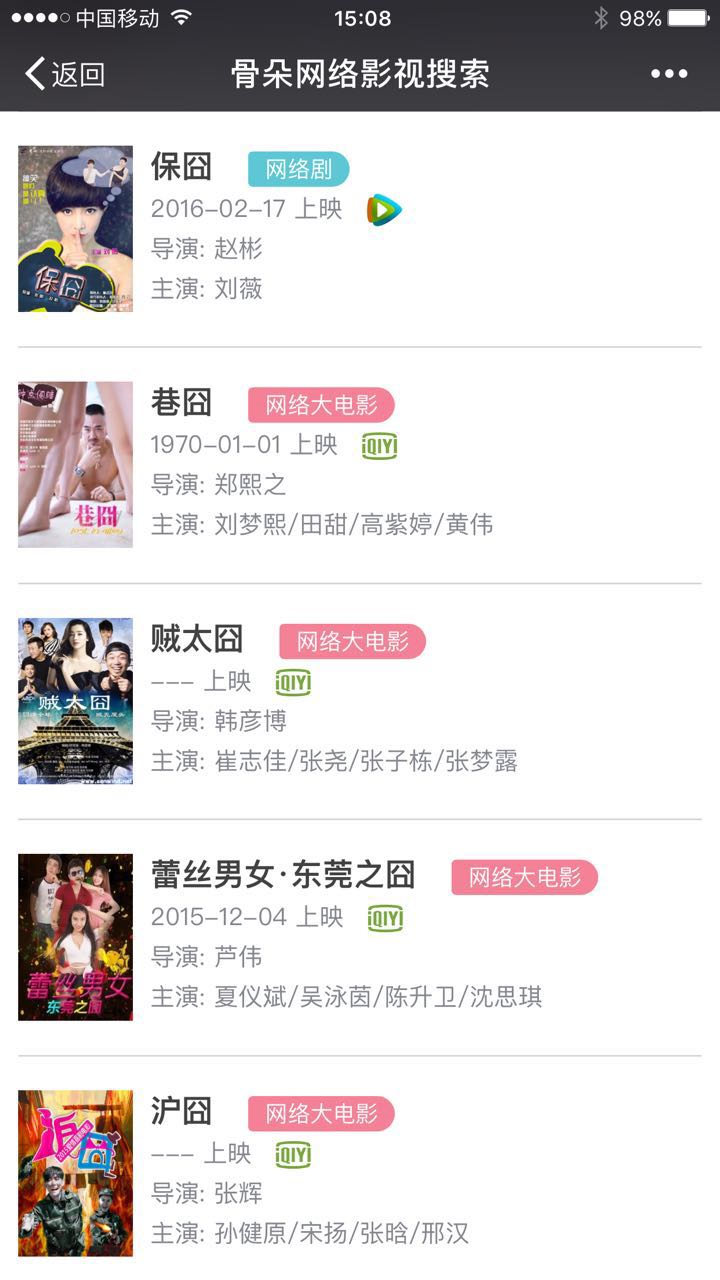Go back using the 返回 button
720x1280 pixels.
(x=65, y=74)
